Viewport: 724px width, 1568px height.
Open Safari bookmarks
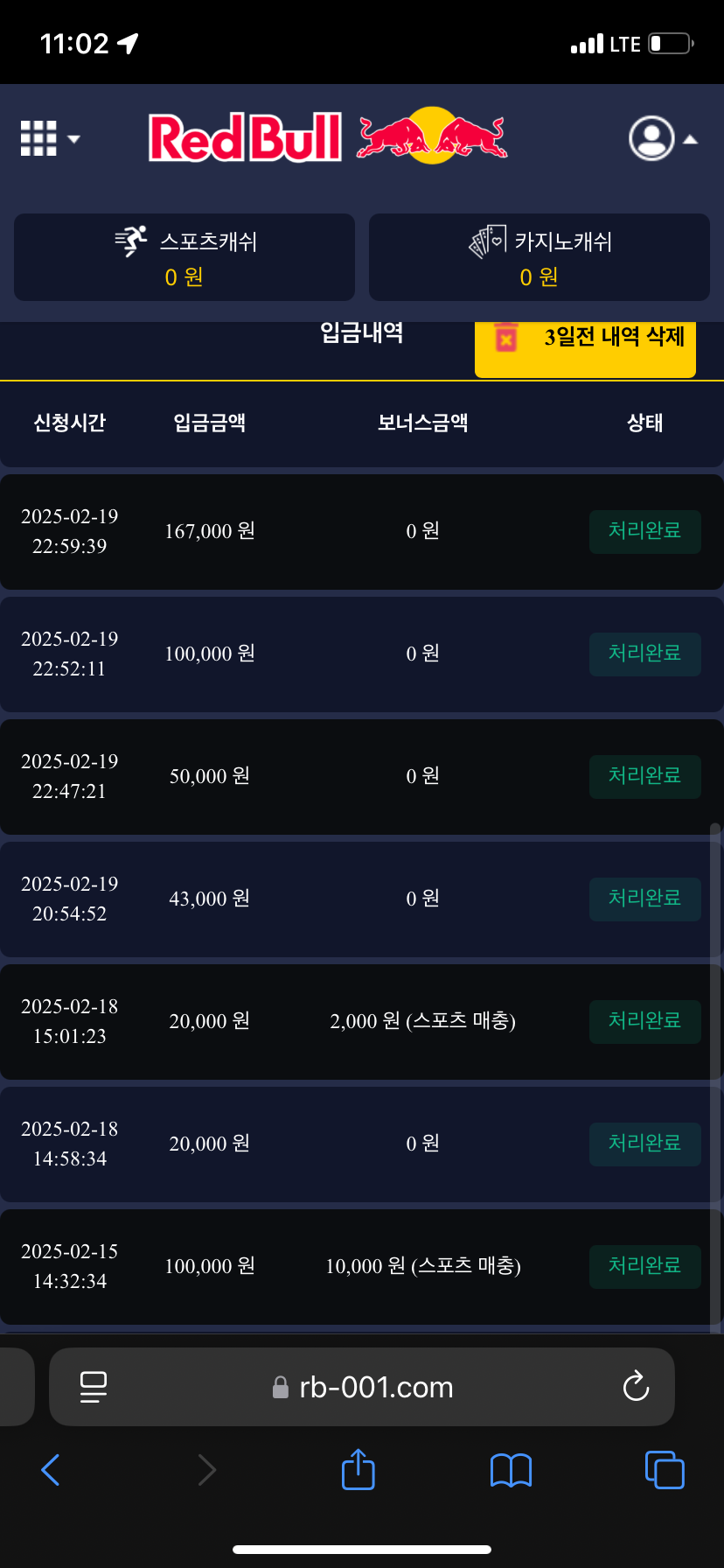(x=511, y=1470)
